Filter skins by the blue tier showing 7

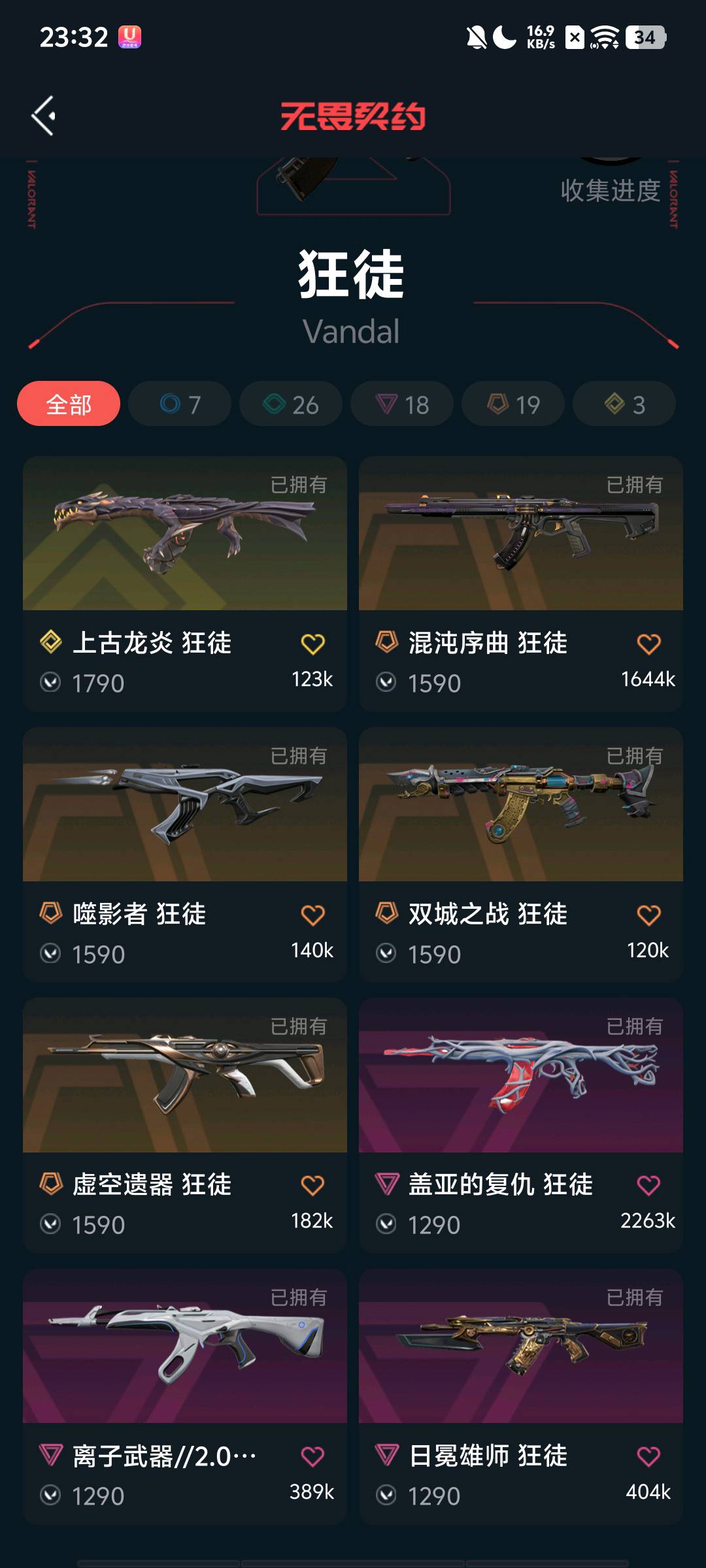(x=180, y=404)
